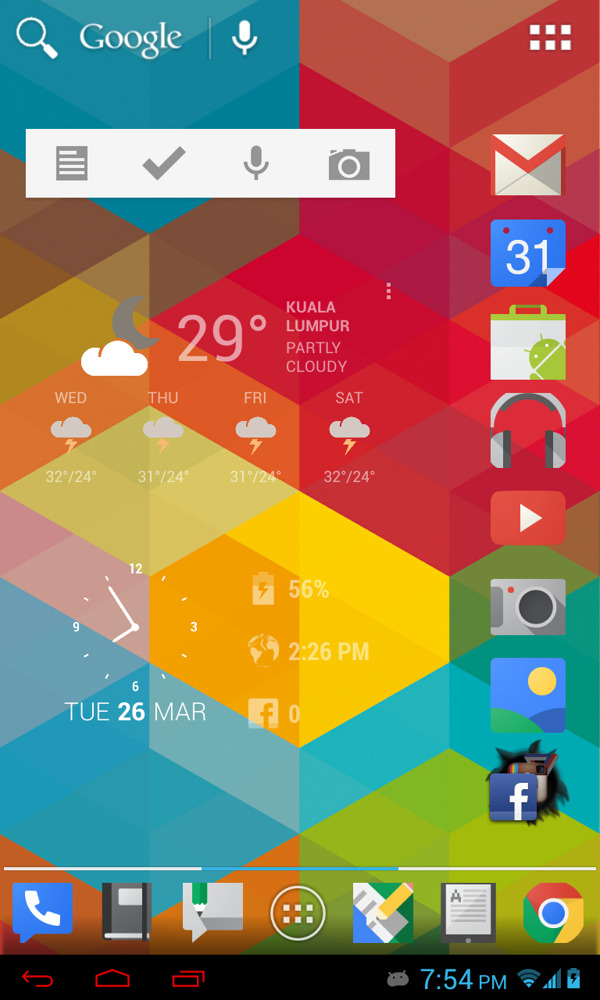The height and width of the screenshot is (1000, 600).
Task: Open weather widget overflow menu
Action: click(x=388, y=291)
